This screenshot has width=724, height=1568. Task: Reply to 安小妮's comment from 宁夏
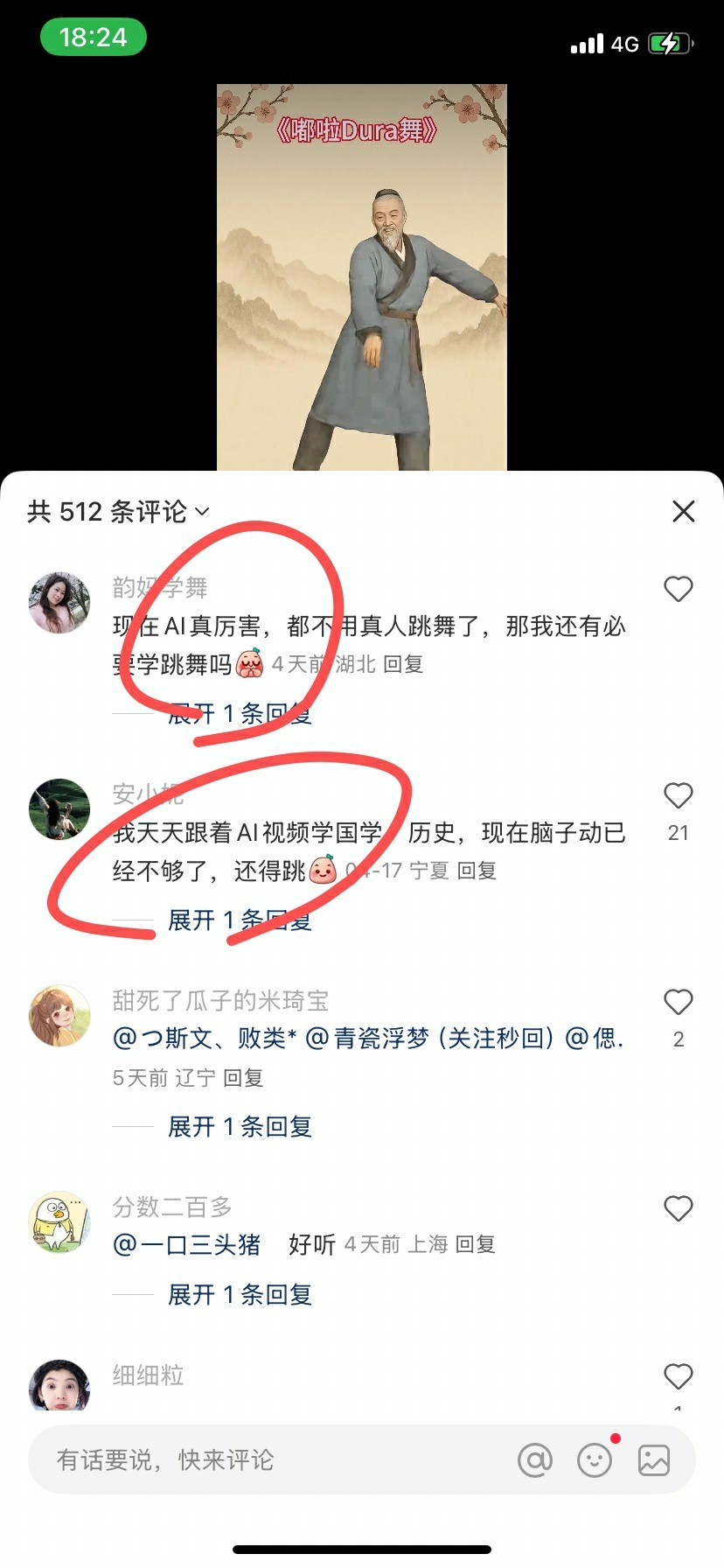(x=477, y=871)
